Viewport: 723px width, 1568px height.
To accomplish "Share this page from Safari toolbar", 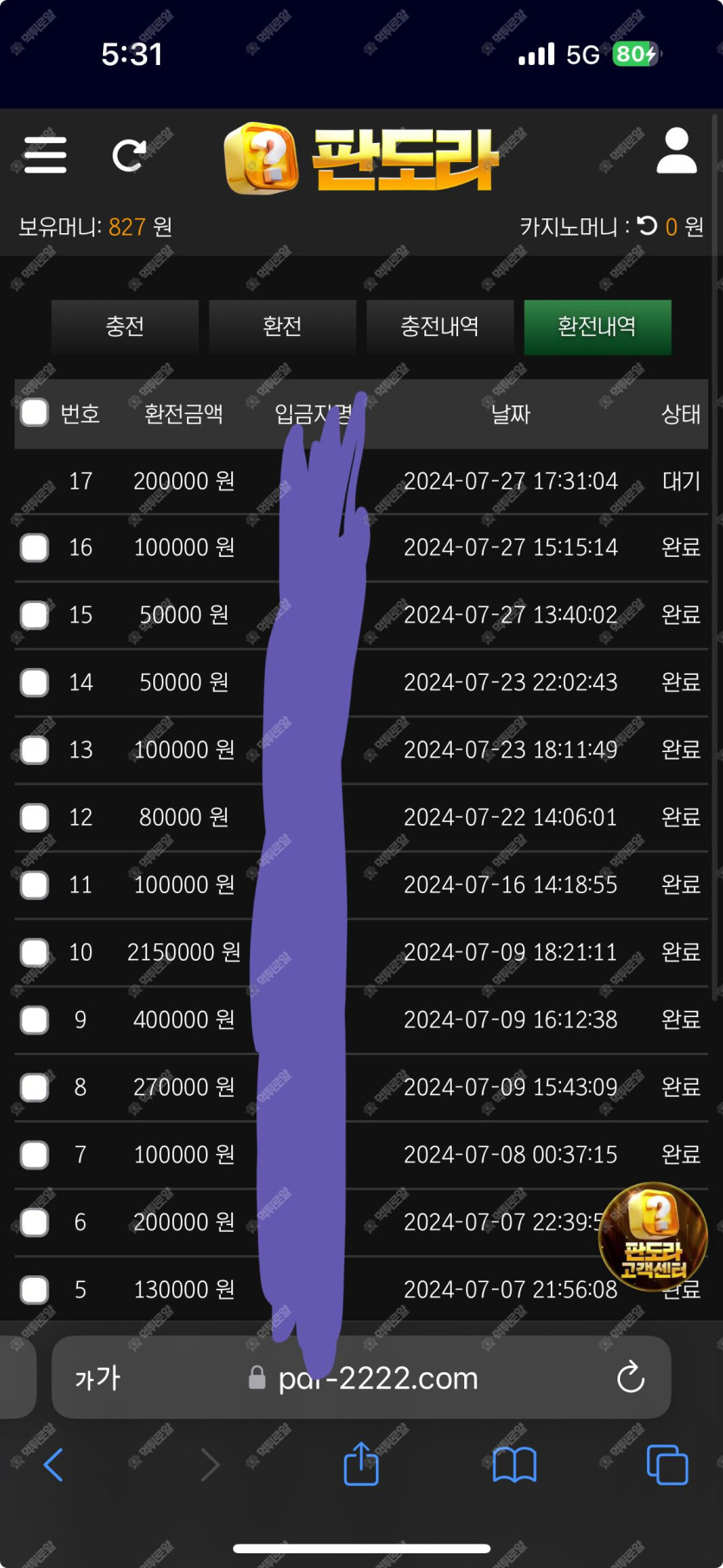I will pyautogui.click(x=361, y=1463).
